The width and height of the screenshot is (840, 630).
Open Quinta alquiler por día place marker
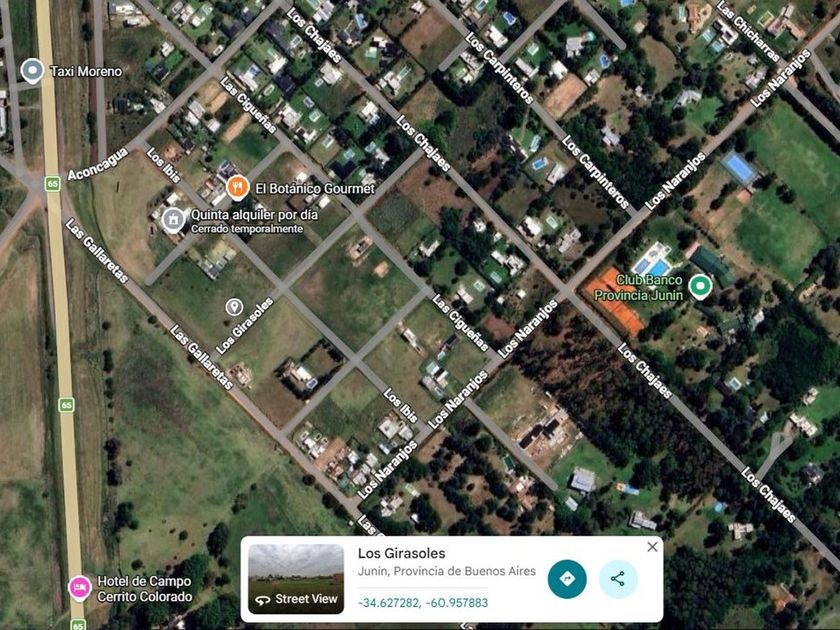173,220
